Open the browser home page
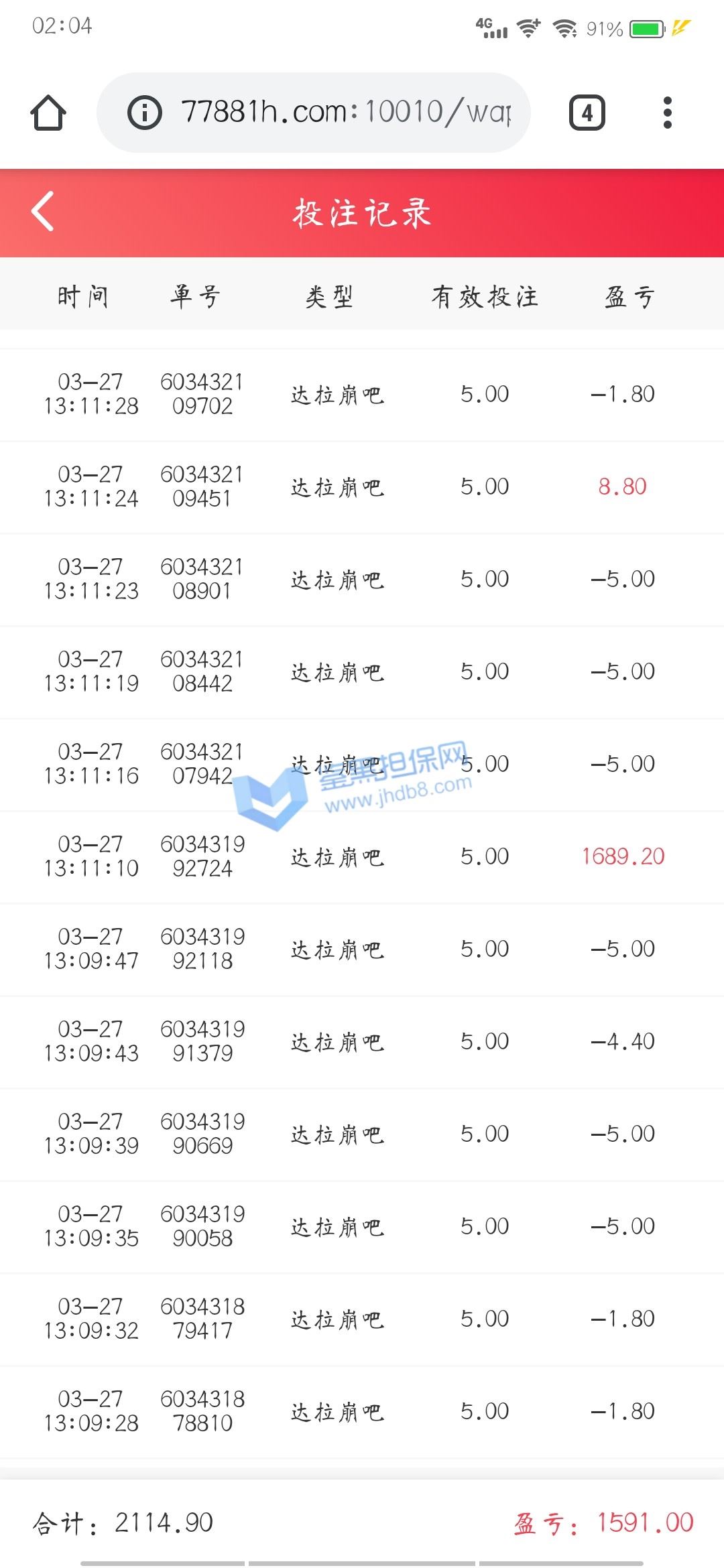 [48, 113]
